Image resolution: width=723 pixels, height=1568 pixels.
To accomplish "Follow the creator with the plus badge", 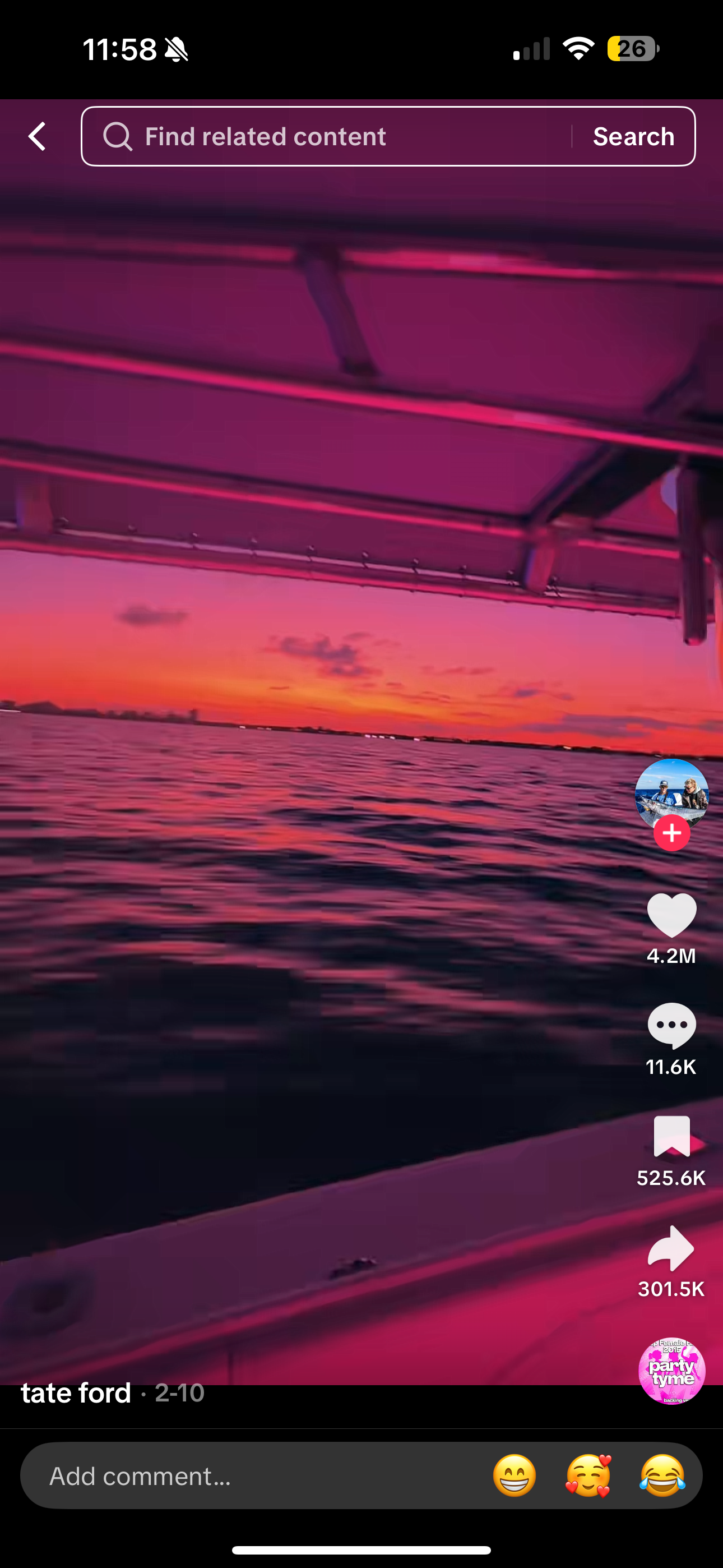I will (x=671, y=833).
